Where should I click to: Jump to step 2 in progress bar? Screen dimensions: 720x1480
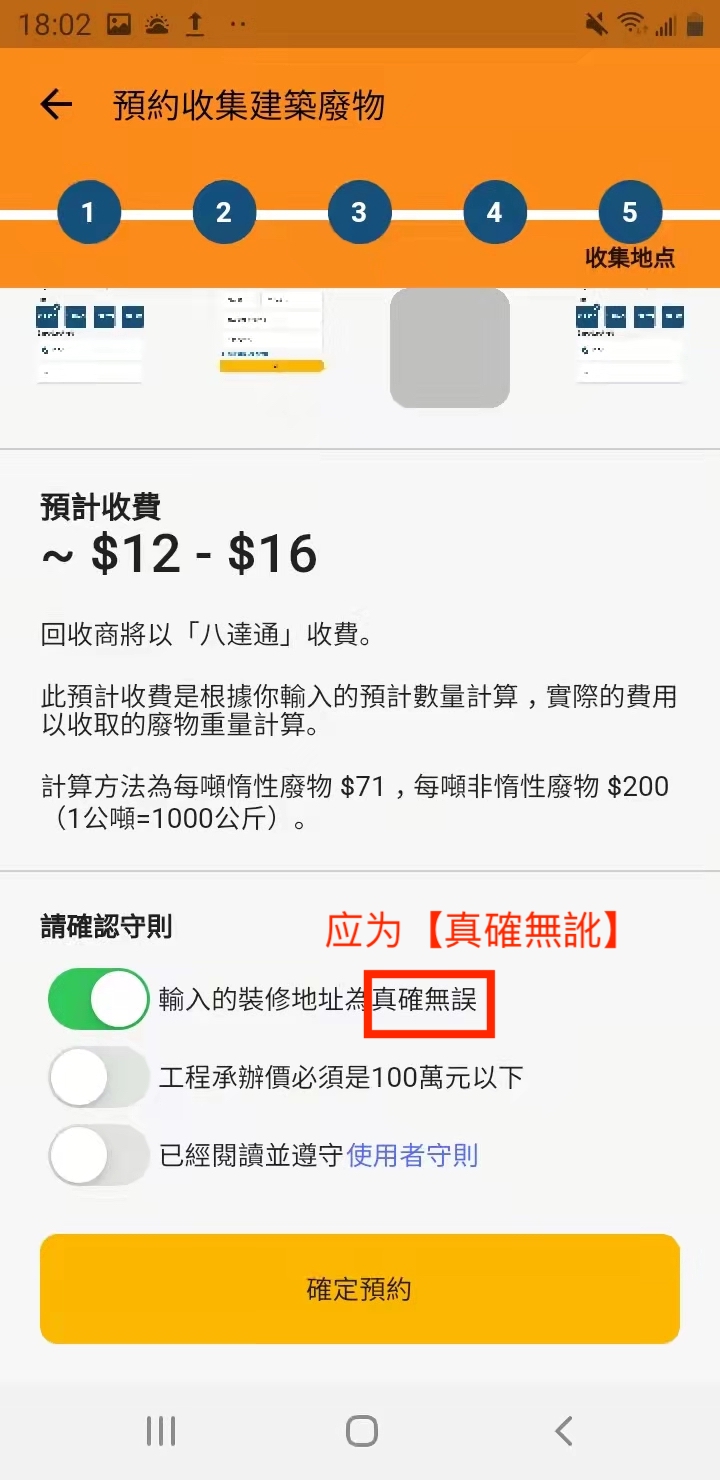click(224, 212)
